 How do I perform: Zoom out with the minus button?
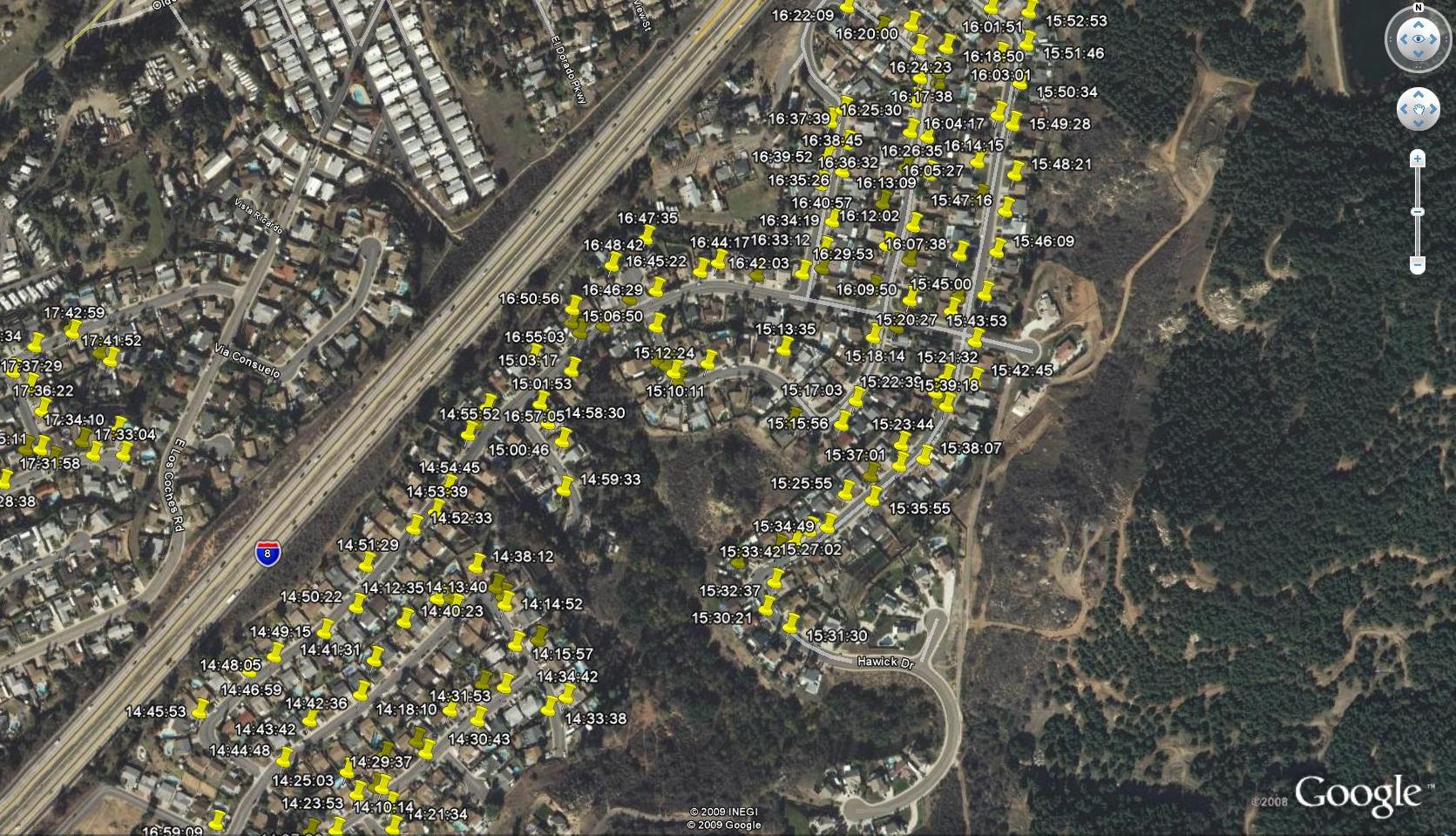(x=1418, y=264)
